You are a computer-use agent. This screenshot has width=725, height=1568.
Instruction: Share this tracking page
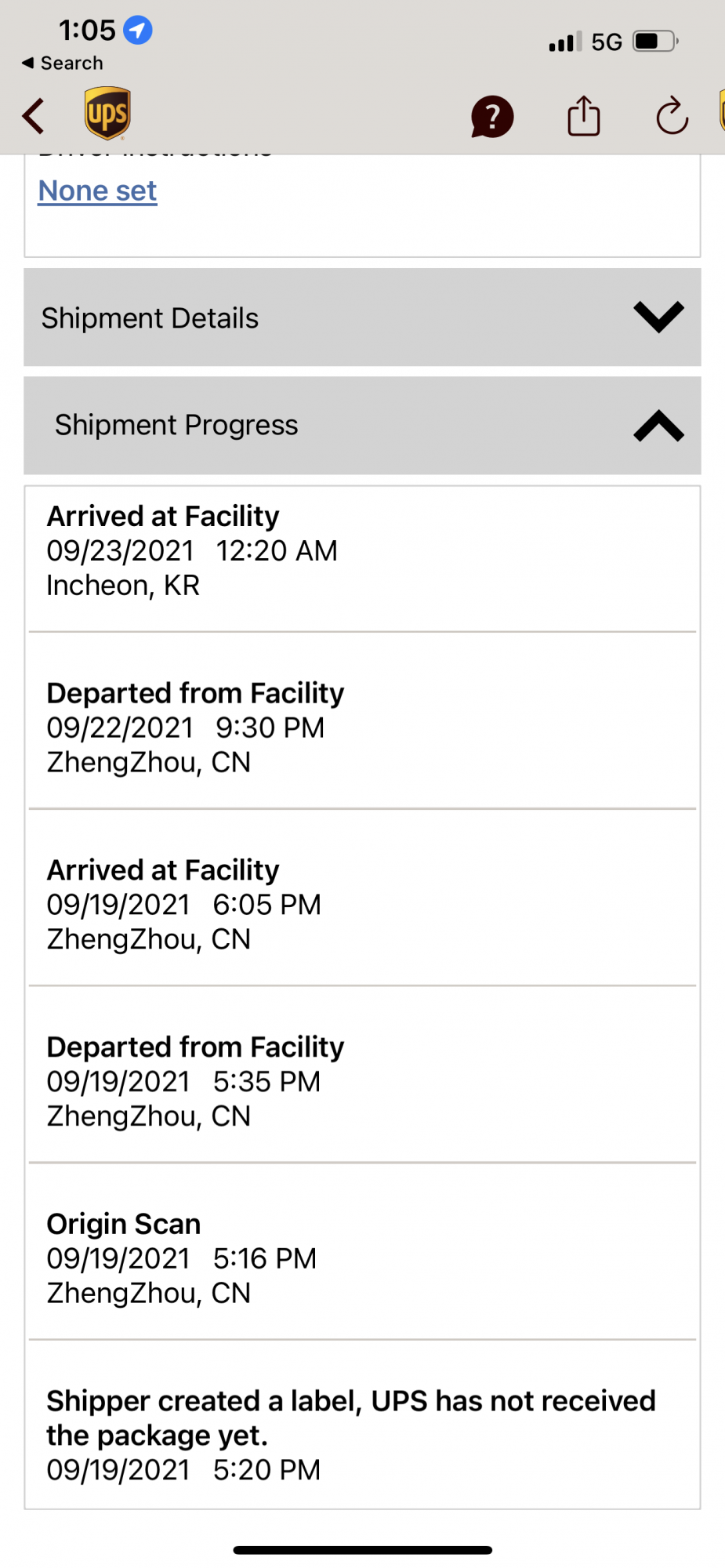click(583, 117)
